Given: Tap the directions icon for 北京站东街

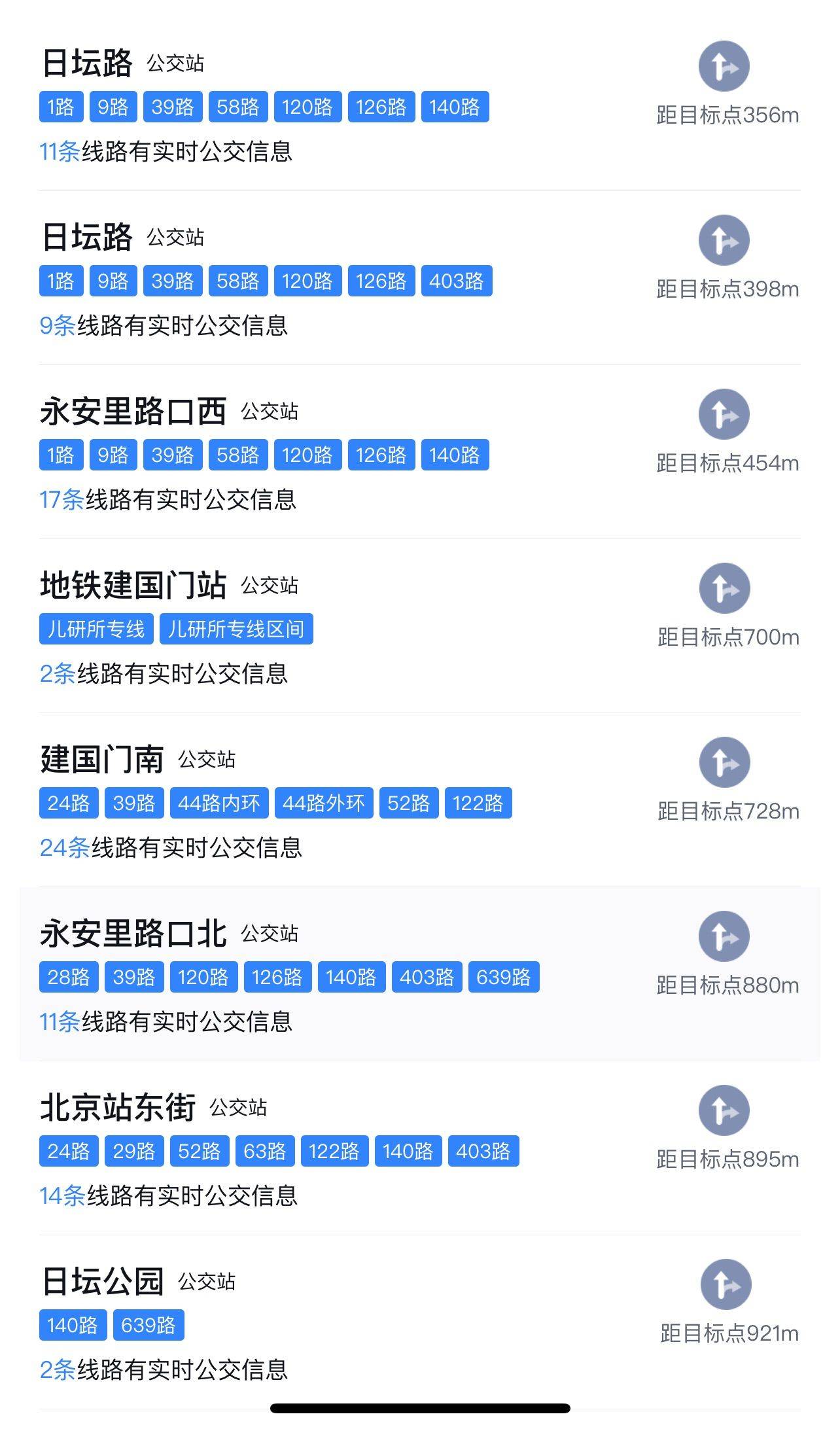Looking at the screenshot, I should click(724, 1110).
